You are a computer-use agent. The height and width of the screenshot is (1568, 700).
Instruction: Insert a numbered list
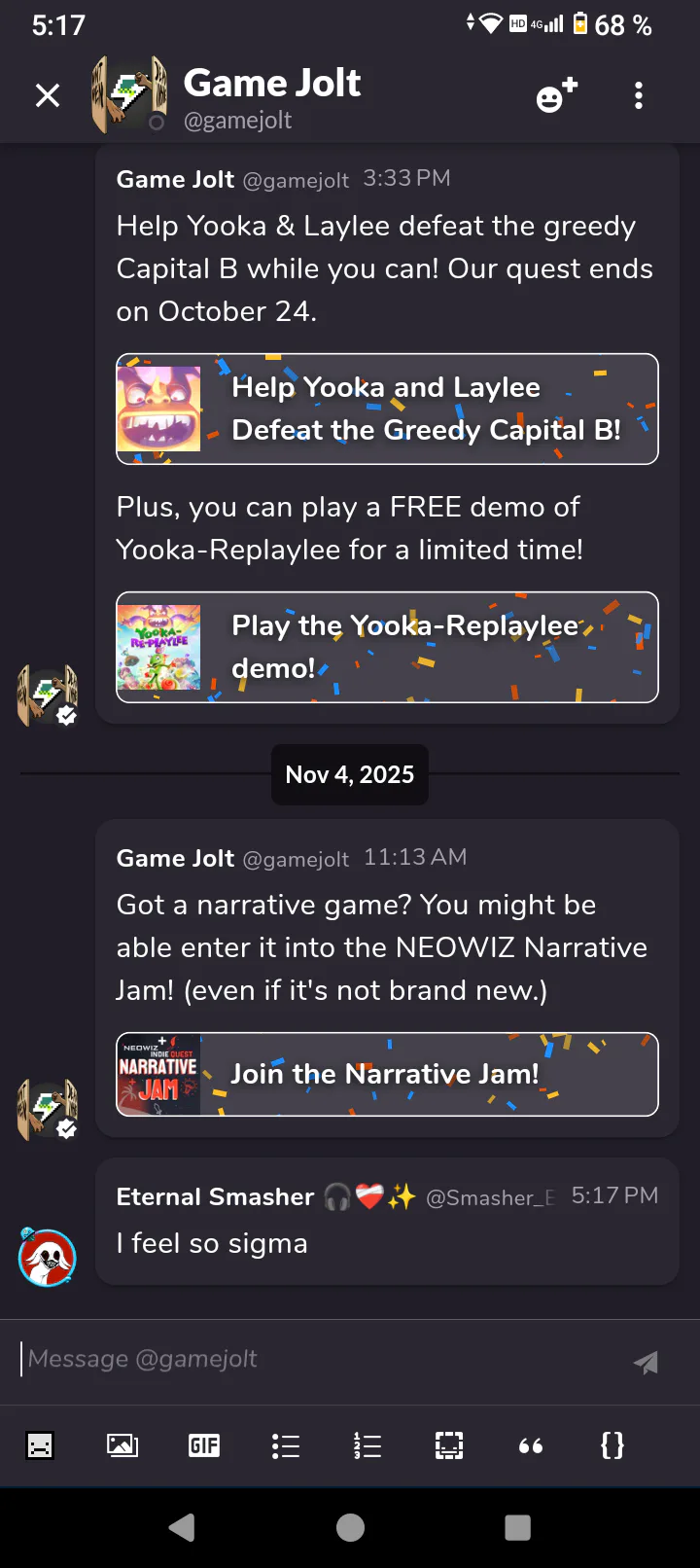[x=367, y=1445]
